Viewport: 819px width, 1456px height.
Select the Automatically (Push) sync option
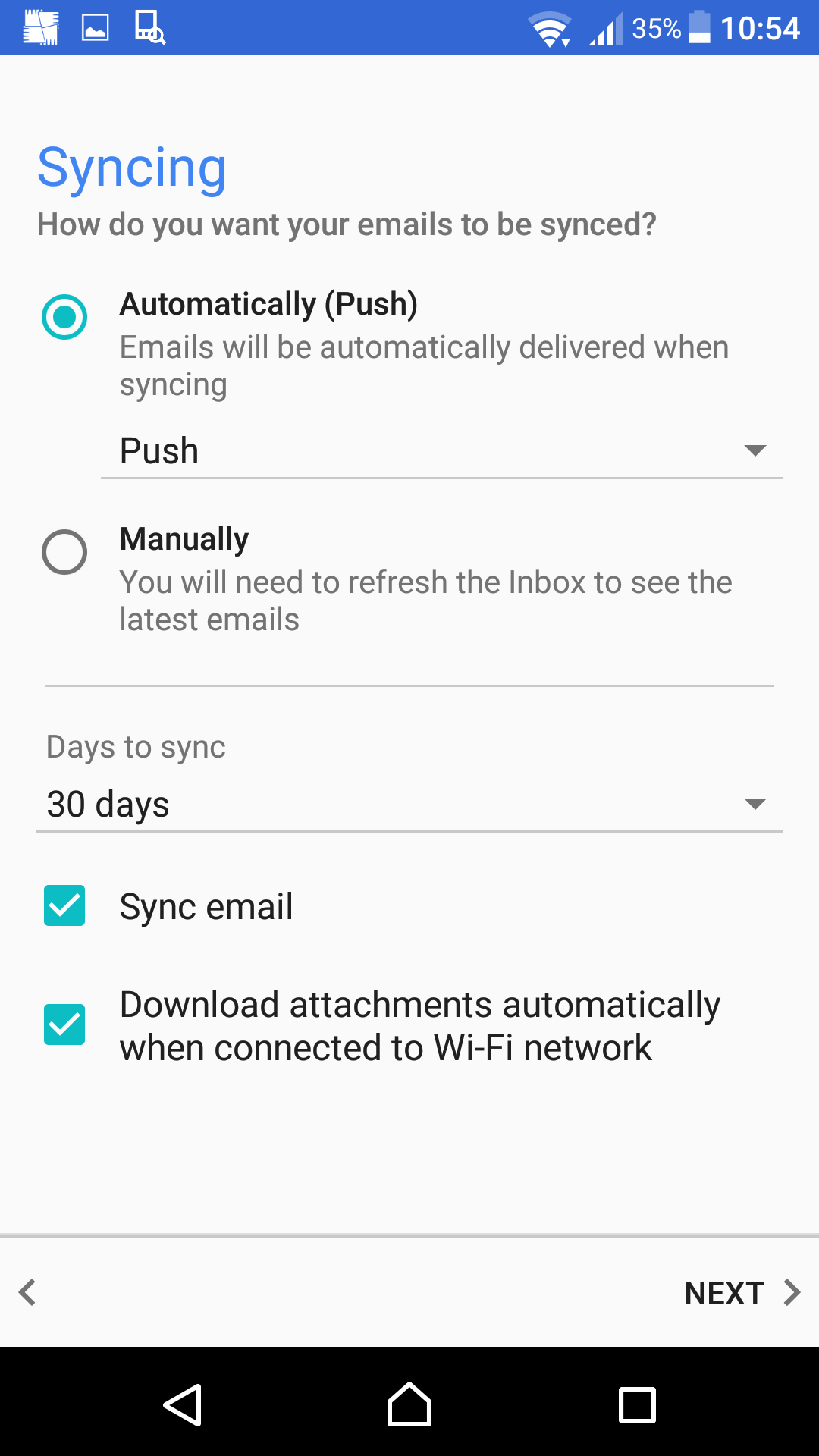click(x=64, y=317)
